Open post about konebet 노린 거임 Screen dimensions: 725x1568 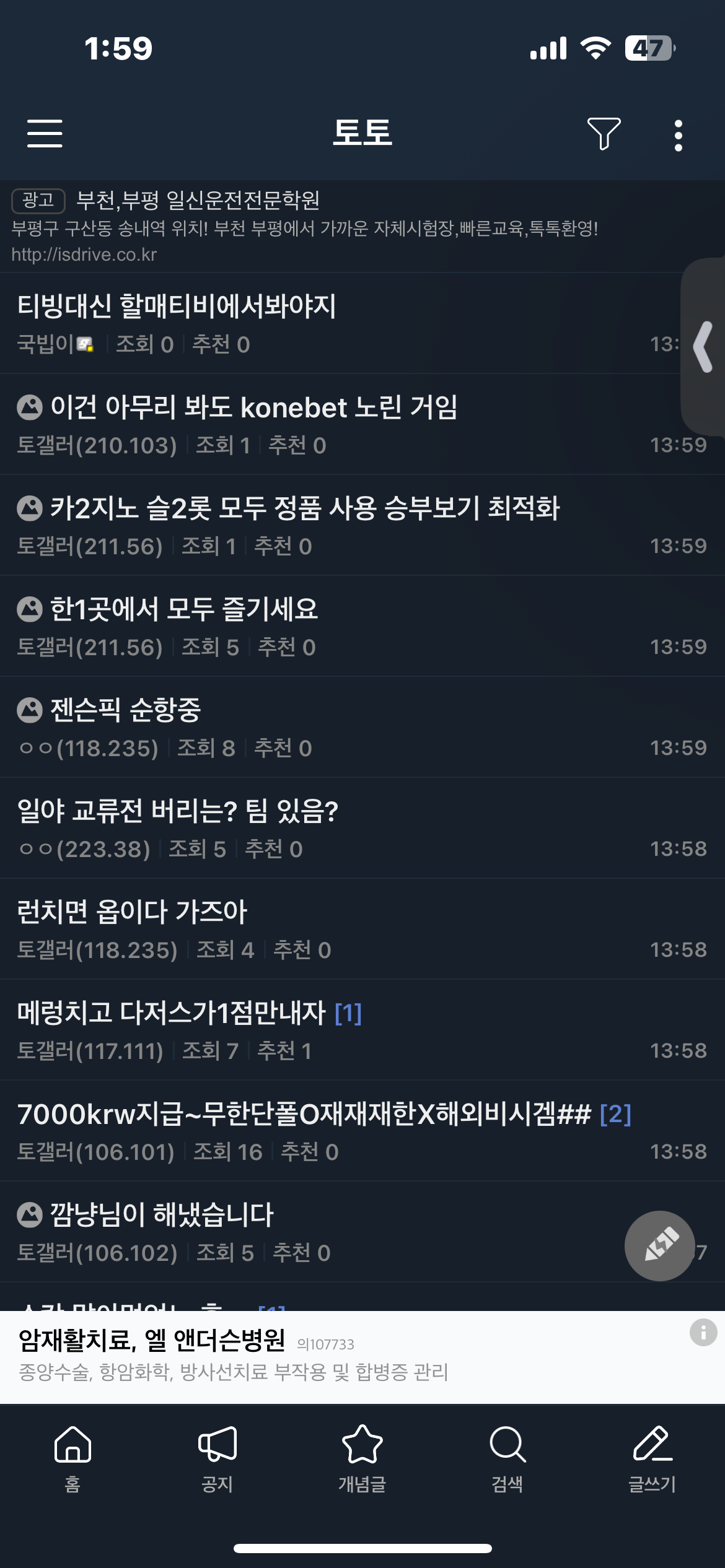tap(254, 408)
